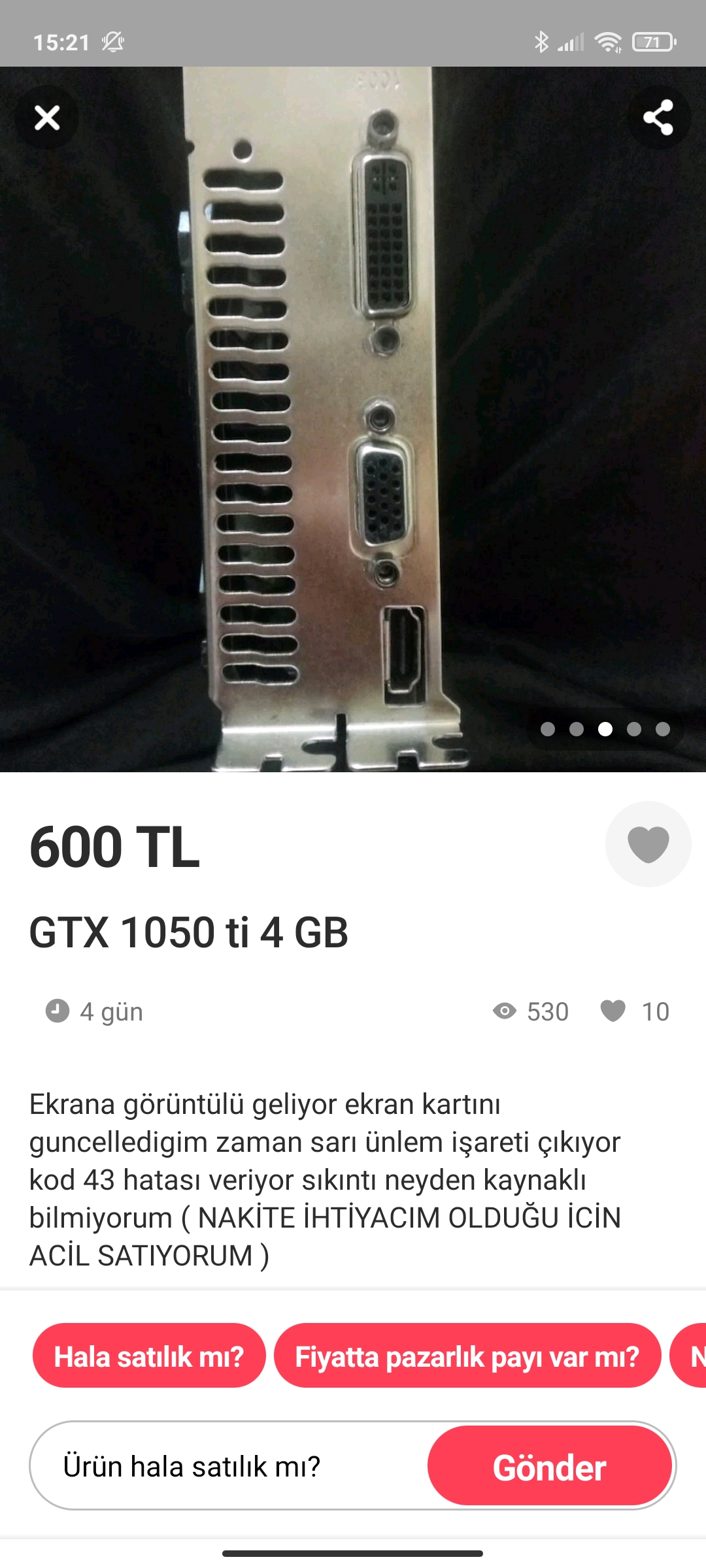Close the listing with the X button
This screenshot has height=1568, width=706.
click(47, 118)
